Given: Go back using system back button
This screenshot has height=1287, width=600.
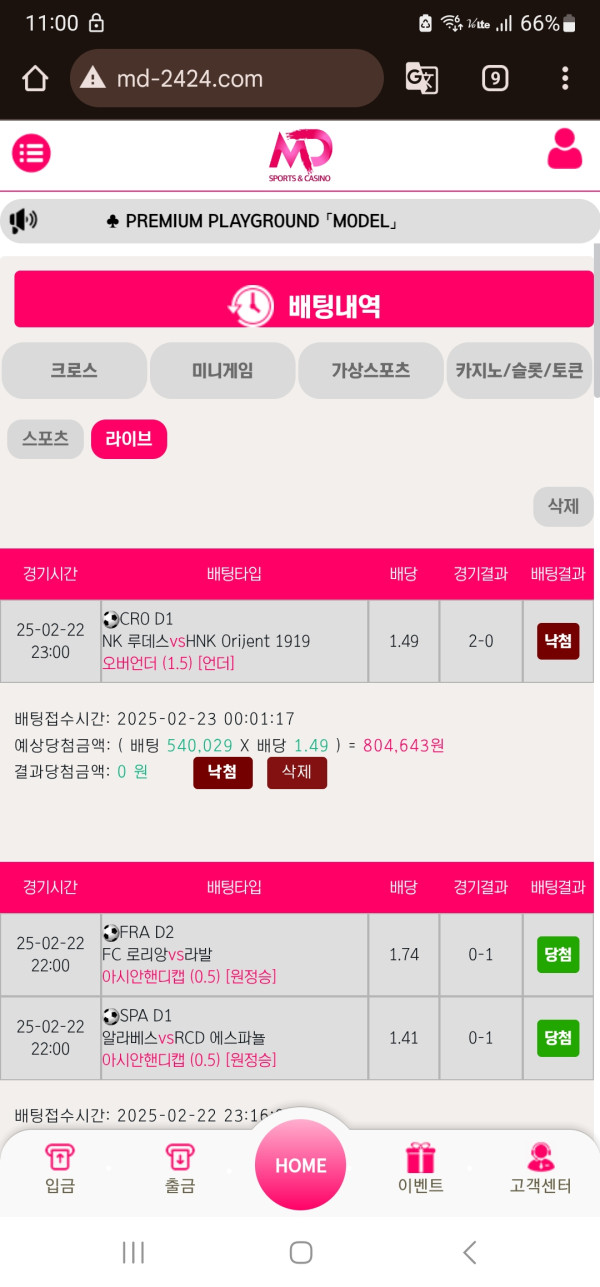Looking at the screenshot, I should pyautogui.click(x=469, y=1252).
